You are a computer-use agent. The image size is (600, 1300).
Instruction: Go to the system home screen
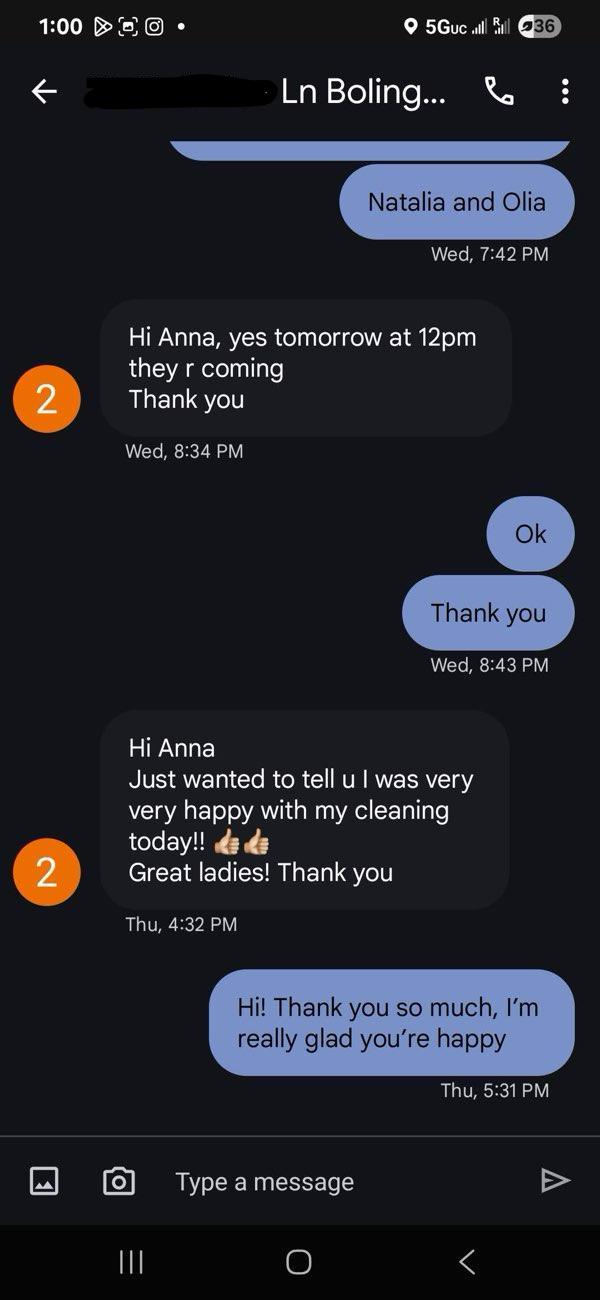tap(298, 1262)
